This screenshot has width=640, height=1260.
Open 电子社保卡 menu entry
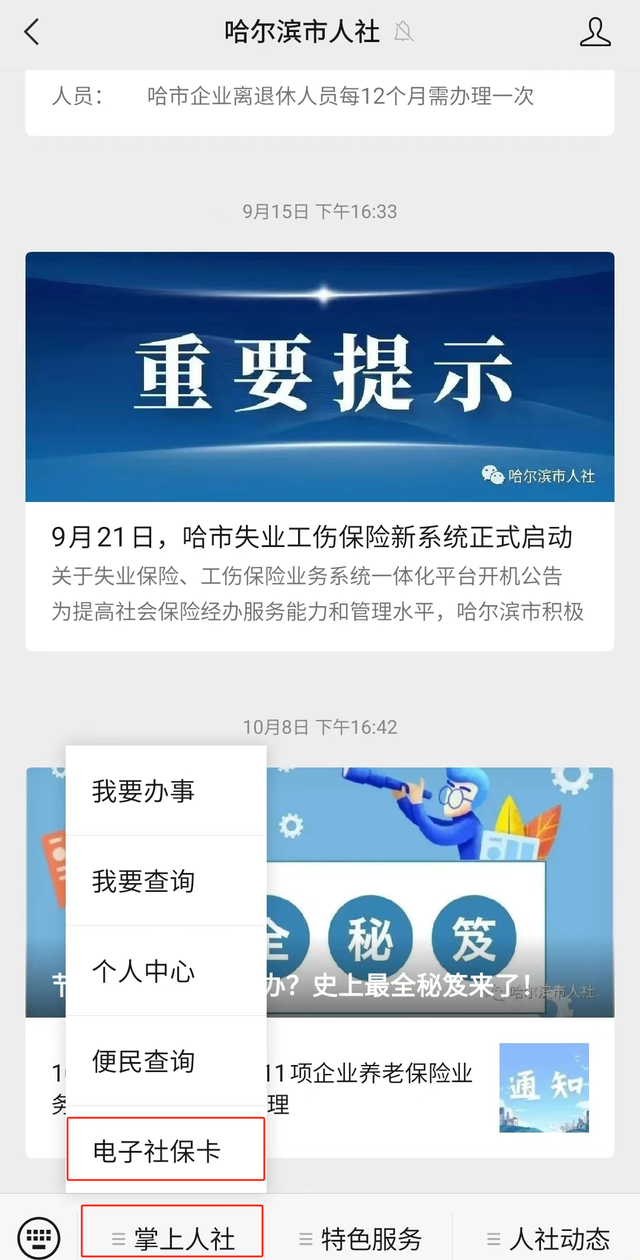166,1150
